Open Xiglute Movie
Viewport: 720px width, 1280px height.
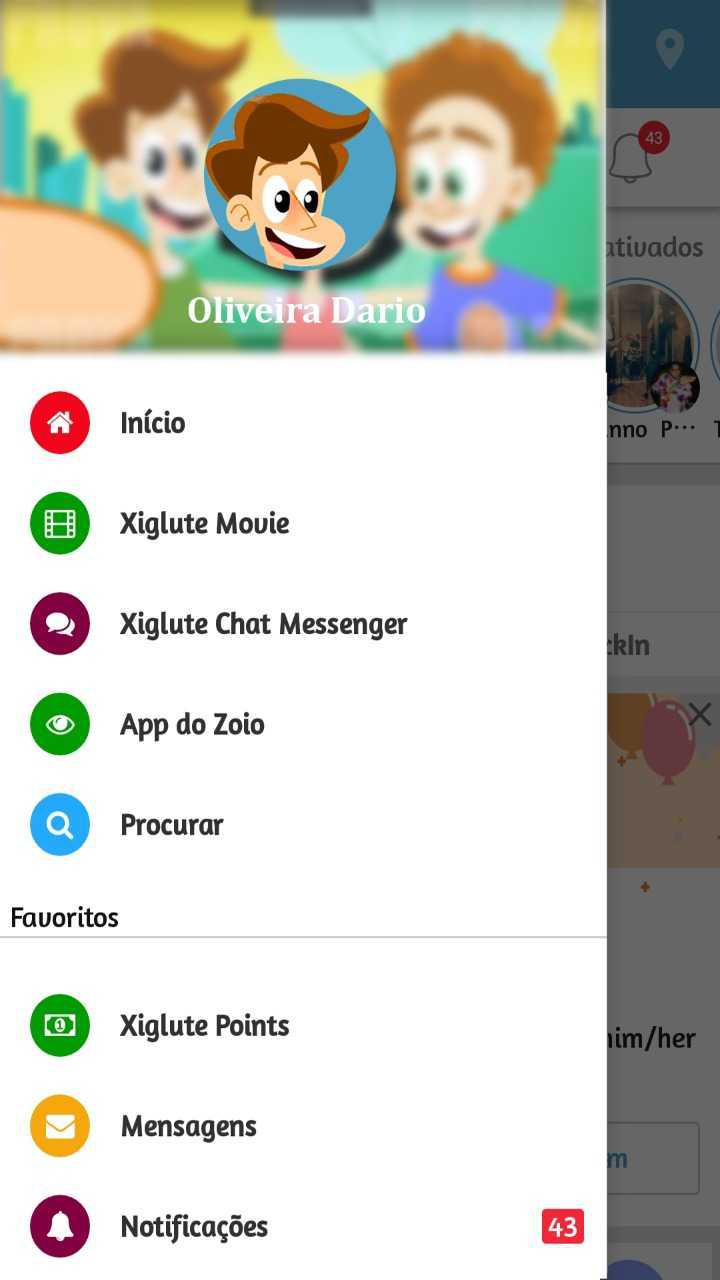[x=204, y=523]
